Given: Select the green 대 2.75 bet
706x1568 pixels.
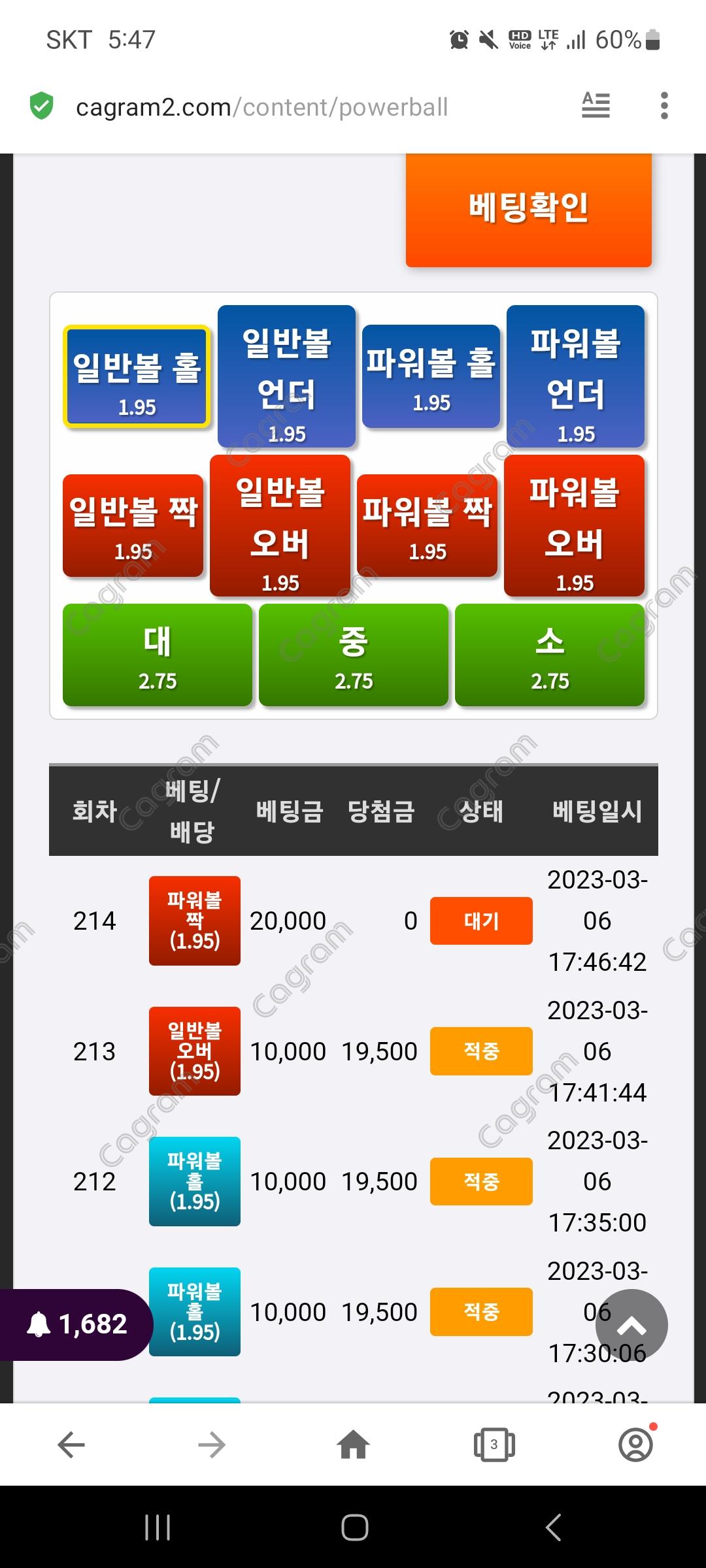Looking at the screenshot, I should [158, 655].
